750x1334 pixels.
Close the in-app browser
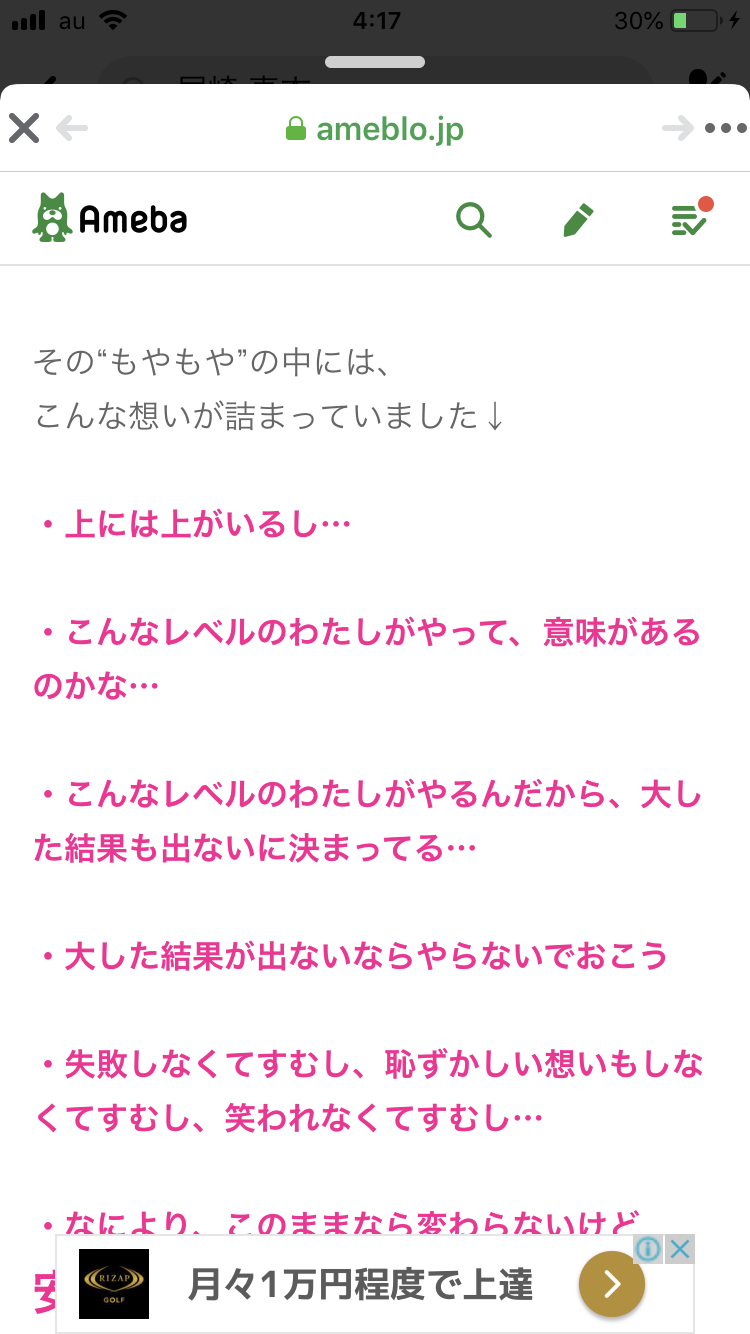tap(24, 128)
